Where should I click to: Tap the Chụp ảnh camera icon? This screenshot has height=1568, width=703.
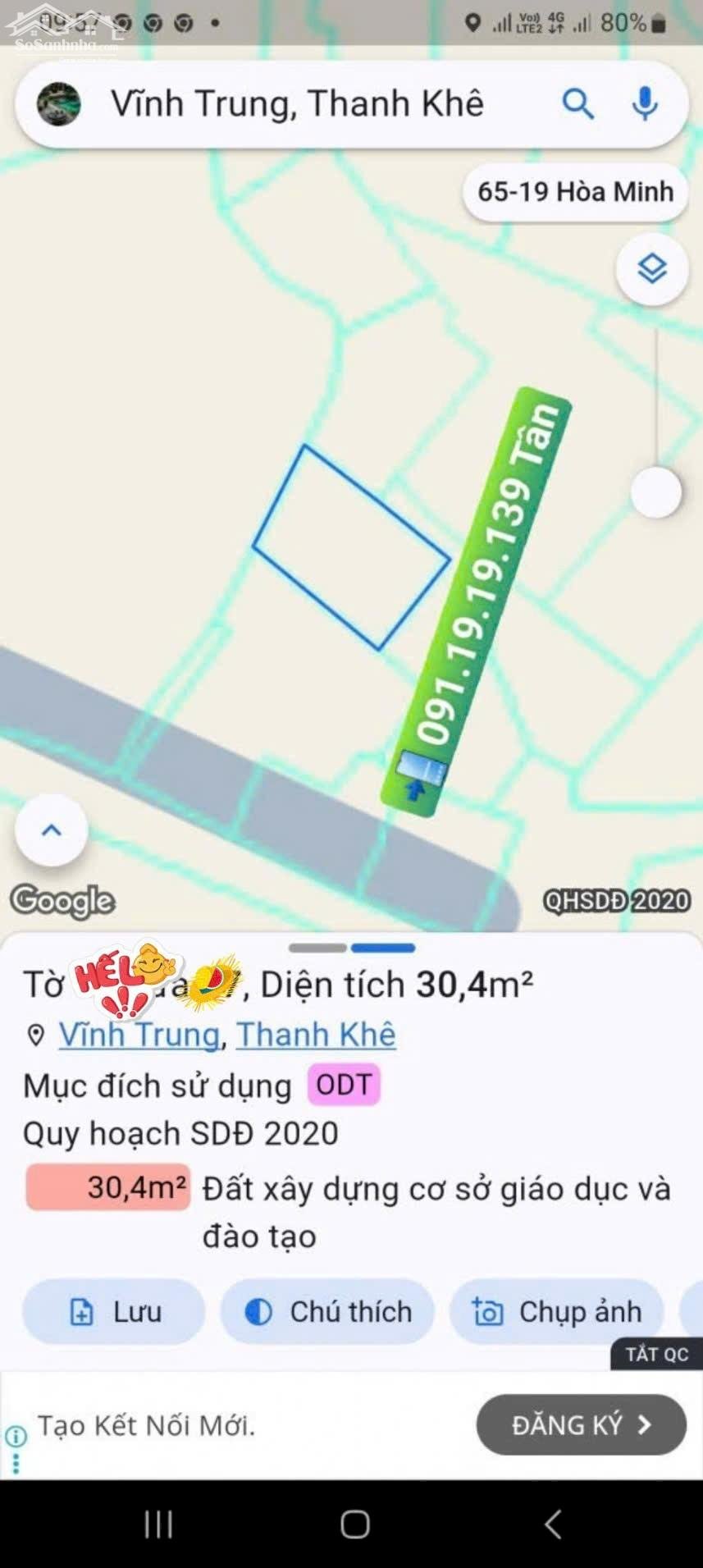click(x=487, y=1306)
